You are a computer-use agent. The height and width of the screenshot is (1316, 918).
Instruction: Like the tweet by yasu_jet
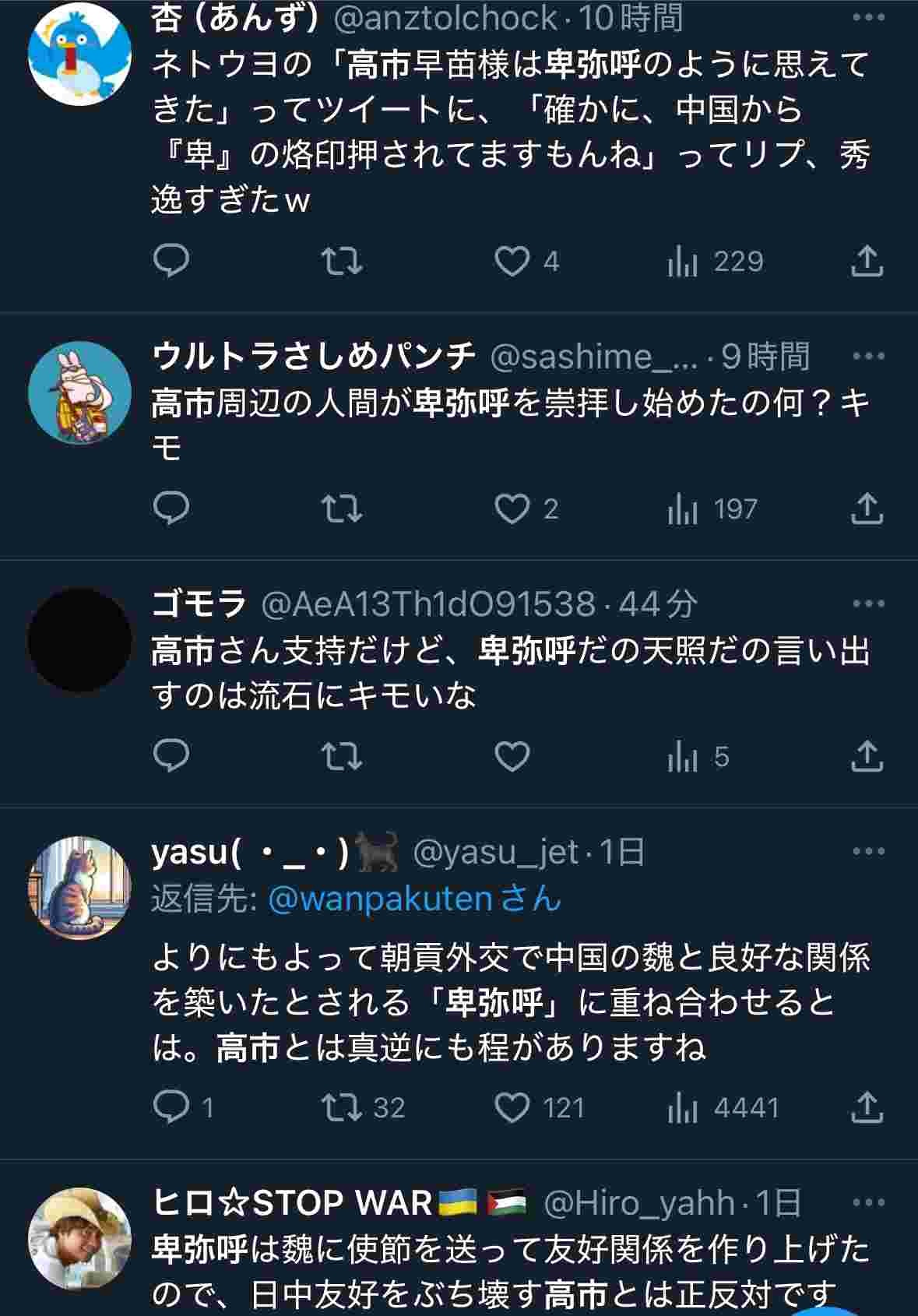coord(512,1107)
